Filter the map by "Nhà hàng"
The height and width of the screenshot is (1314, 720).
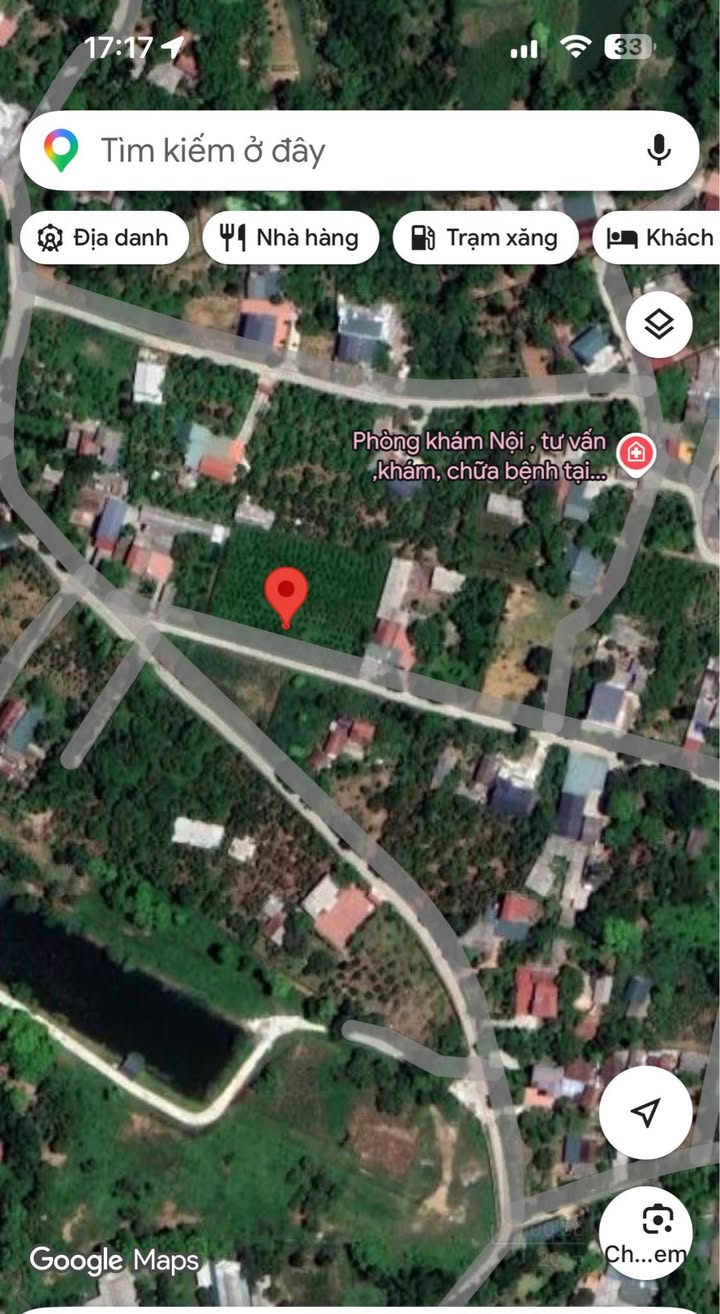point(290,238)
